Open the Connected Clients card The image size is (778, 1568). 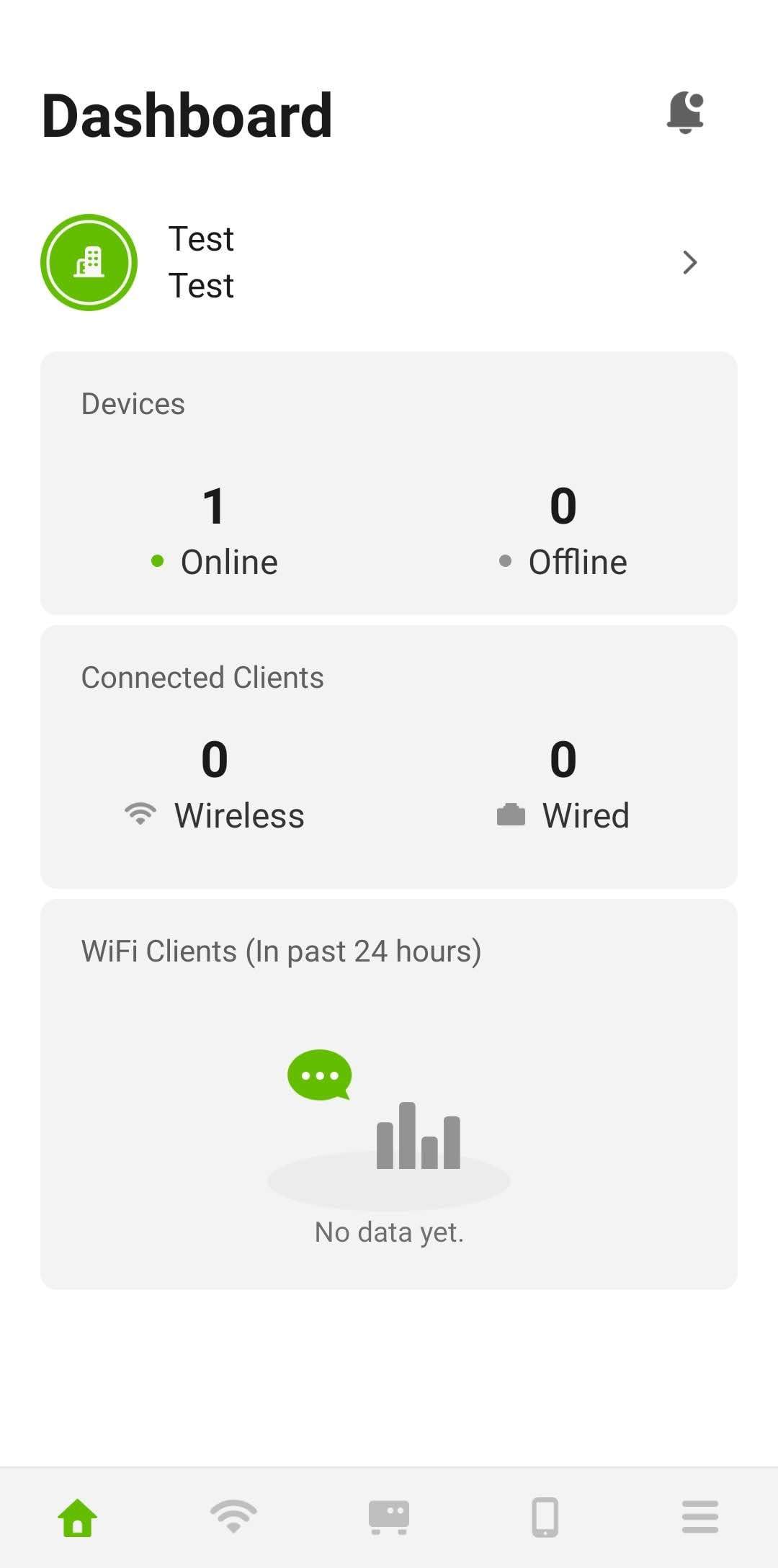[x=389, y=756]
